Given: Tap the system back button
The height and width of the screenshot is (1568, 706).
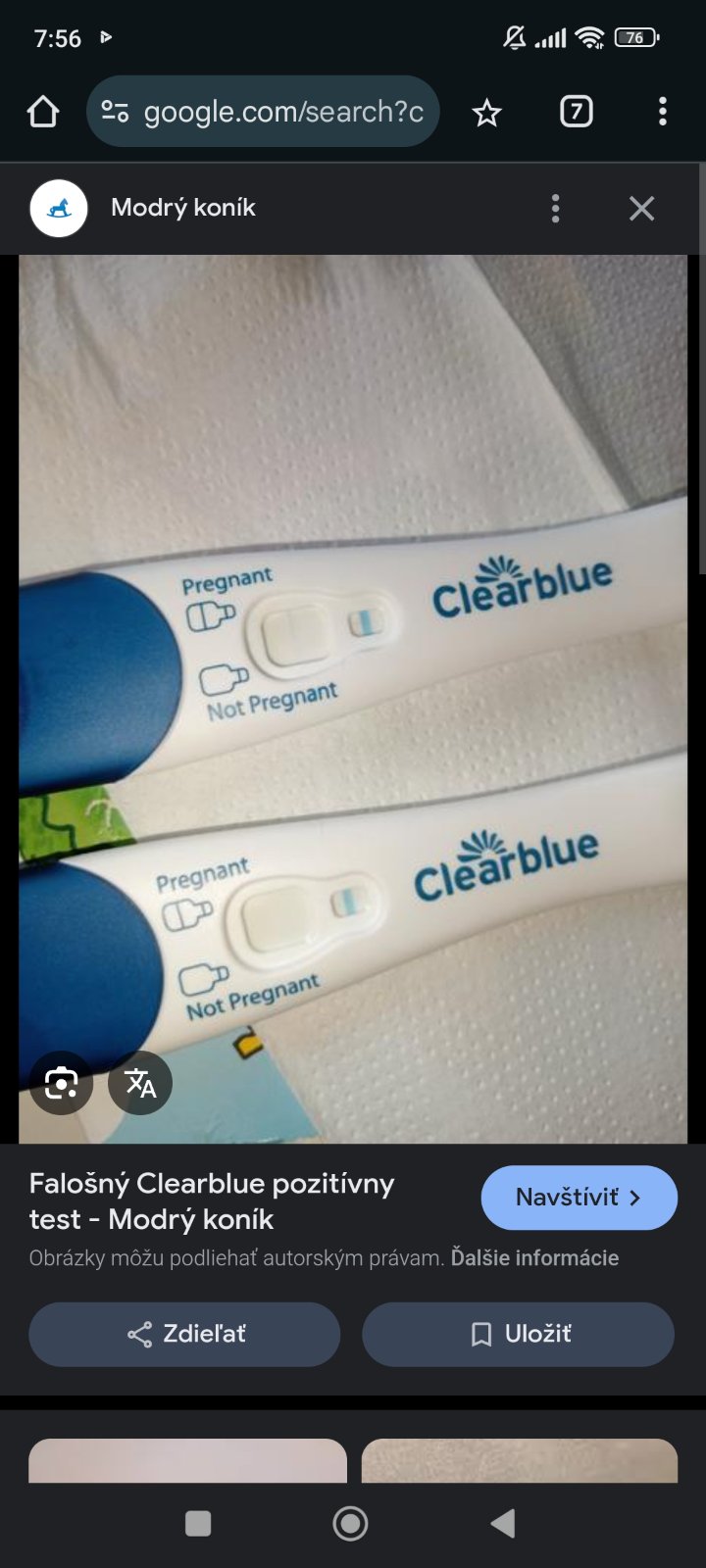Looking at the screenshot, I should coord(503,1523).
